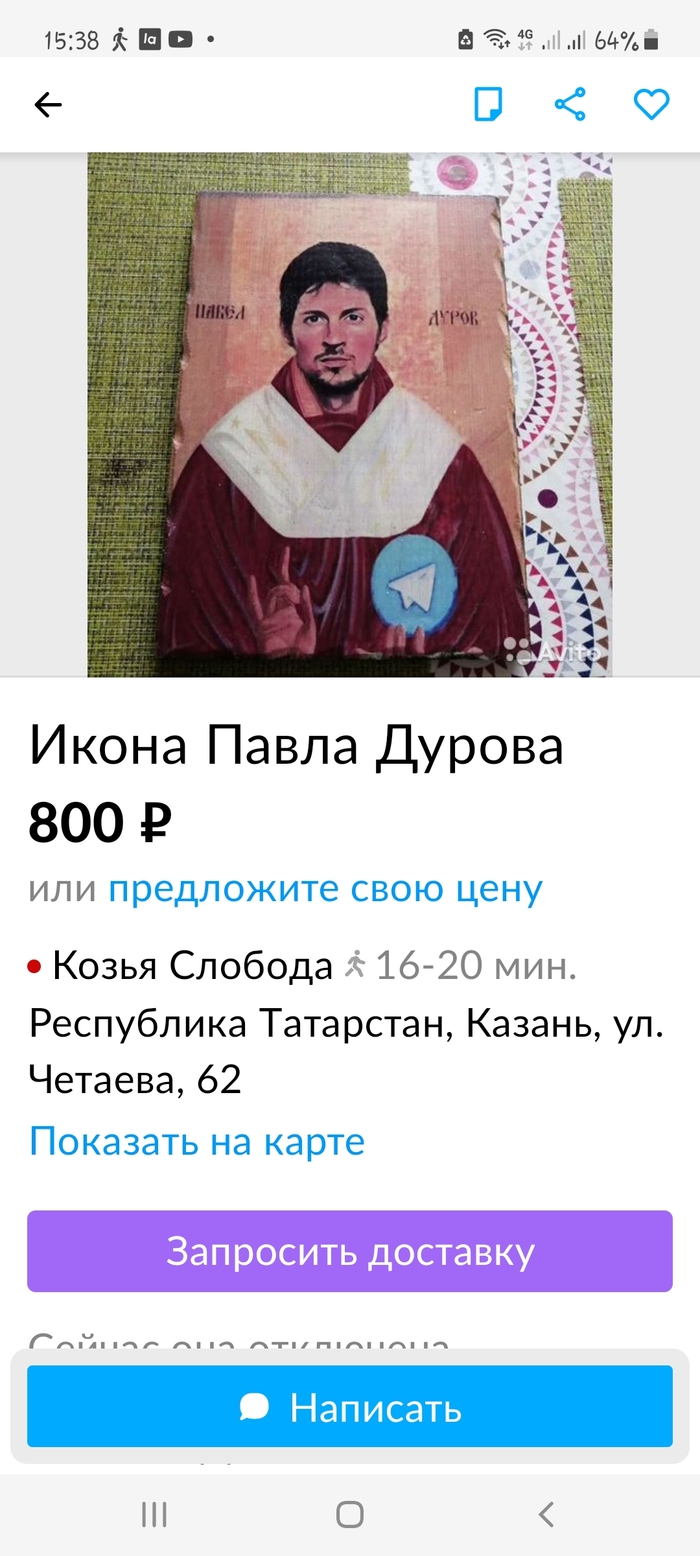Open 'Показать на карте' link
The image size is (700, 1556).
point(197,1141)
